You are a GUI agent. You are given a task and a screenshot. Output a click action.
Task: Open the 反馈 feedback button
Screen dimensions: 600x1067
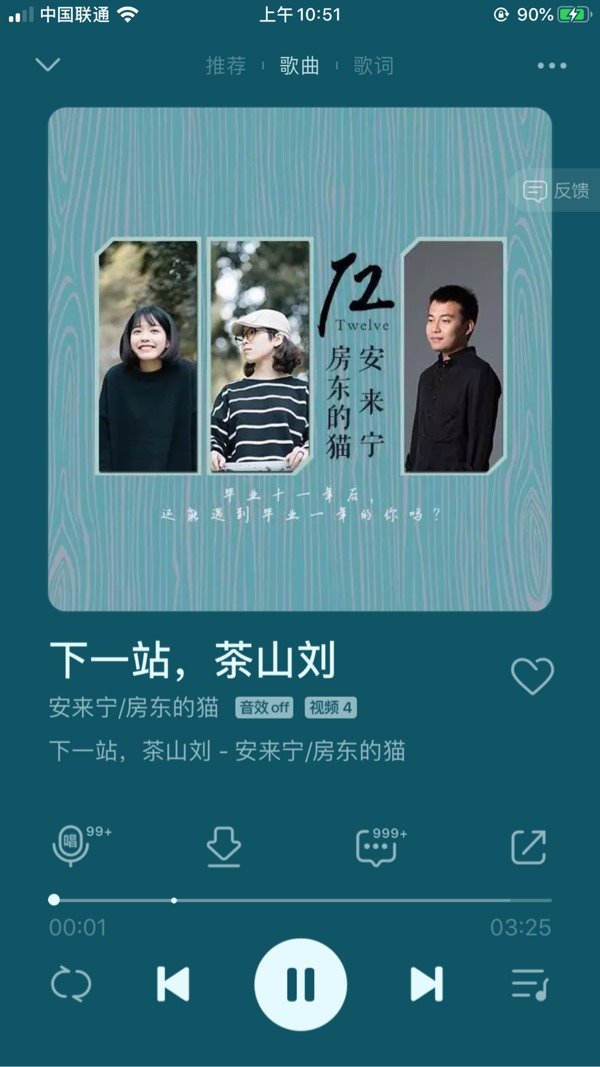point(557,190)
